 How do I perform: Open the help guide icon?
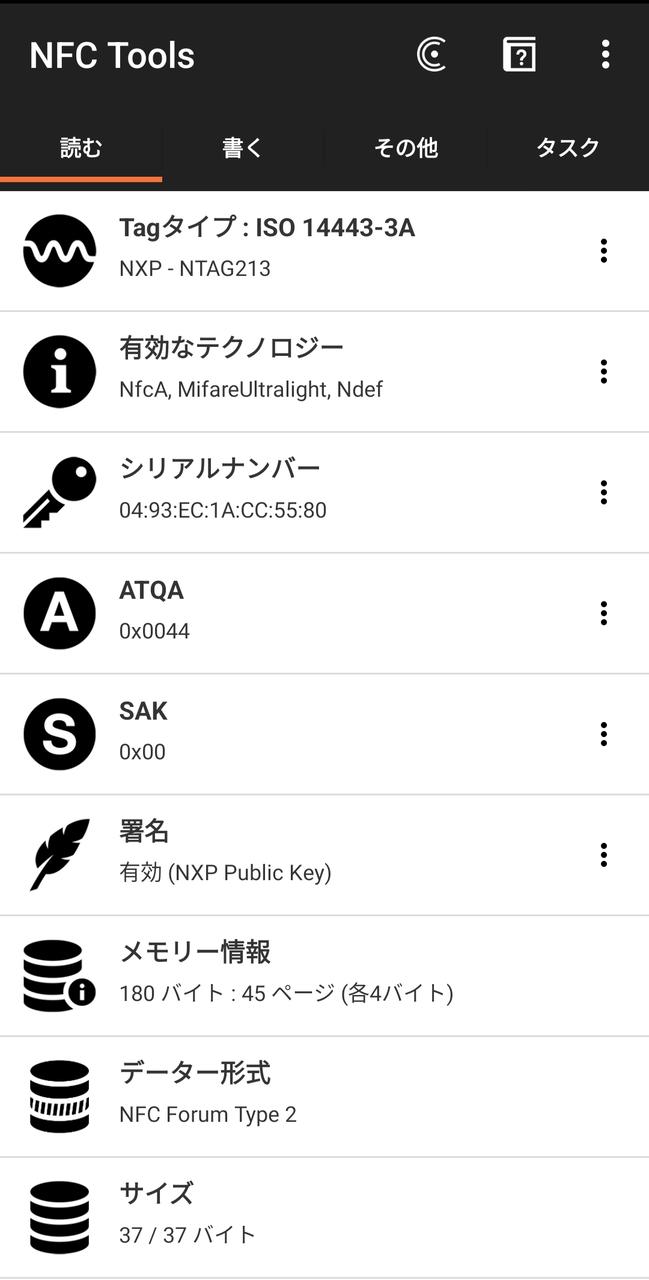pyautogui.click(x=519, y=55)
